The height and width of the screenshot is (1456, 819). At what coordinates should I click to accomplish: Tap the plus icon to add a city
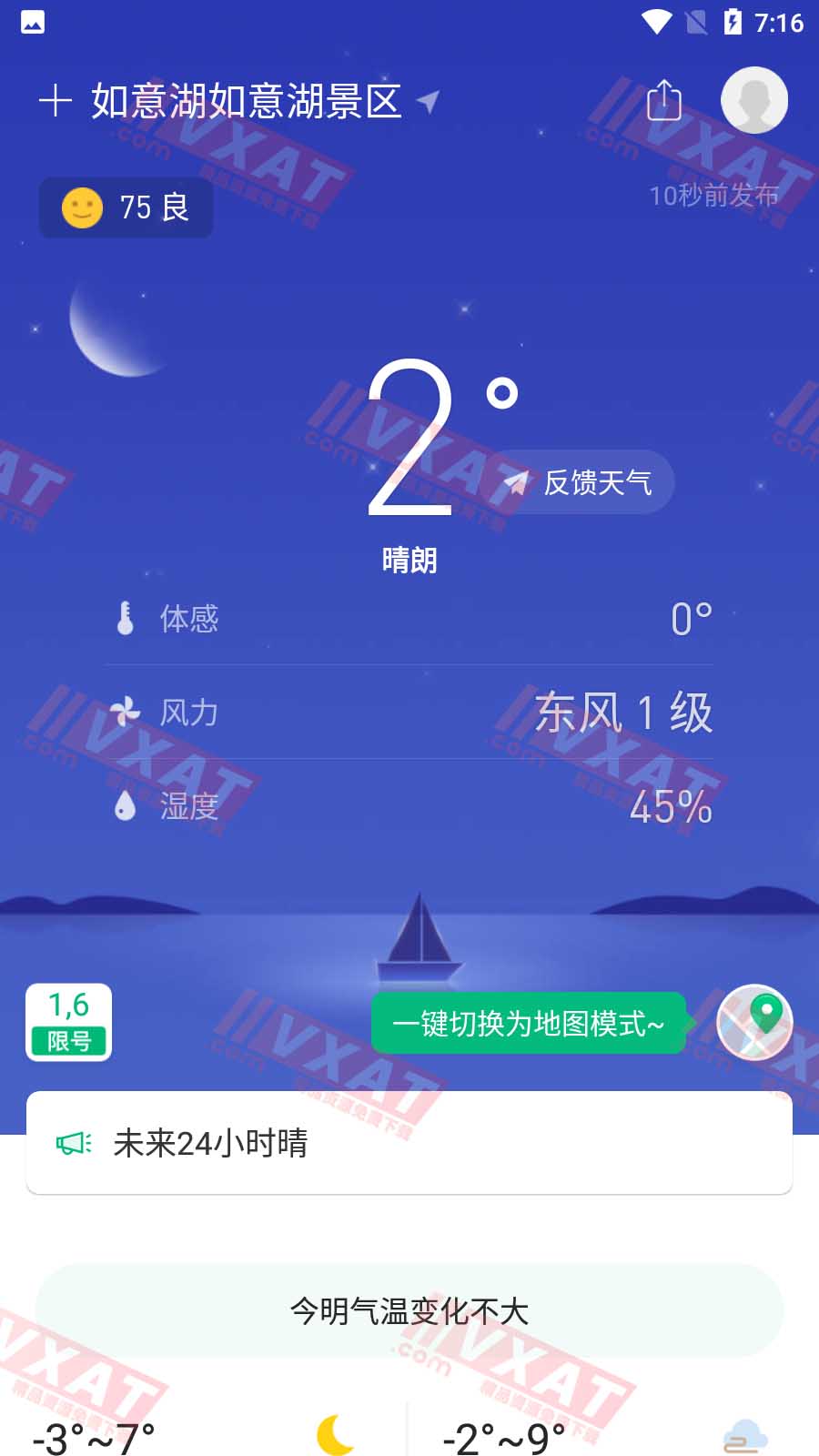click(56, 101)
